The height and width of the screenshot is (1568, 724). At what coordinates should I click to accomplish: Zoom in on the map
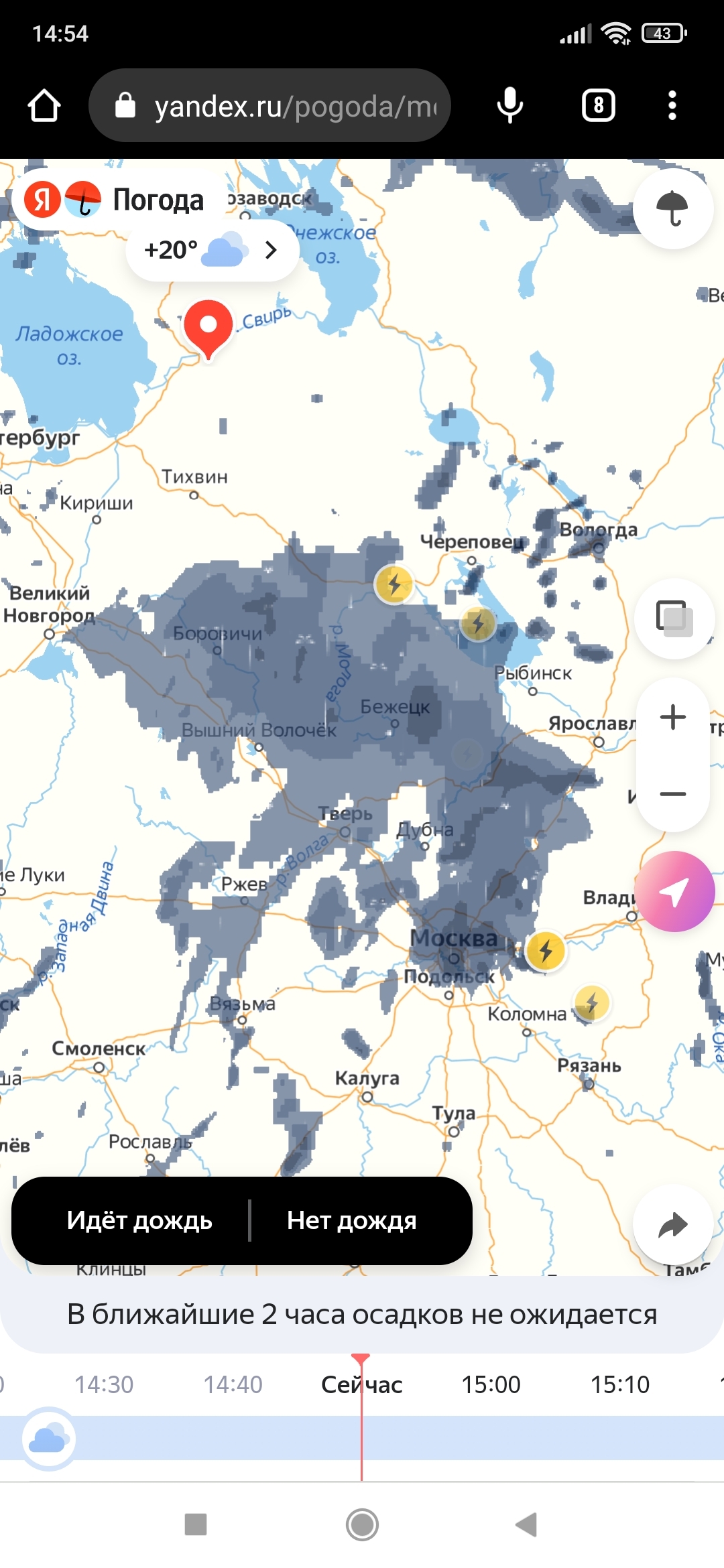pyautogui.click(x=672, y=717)
